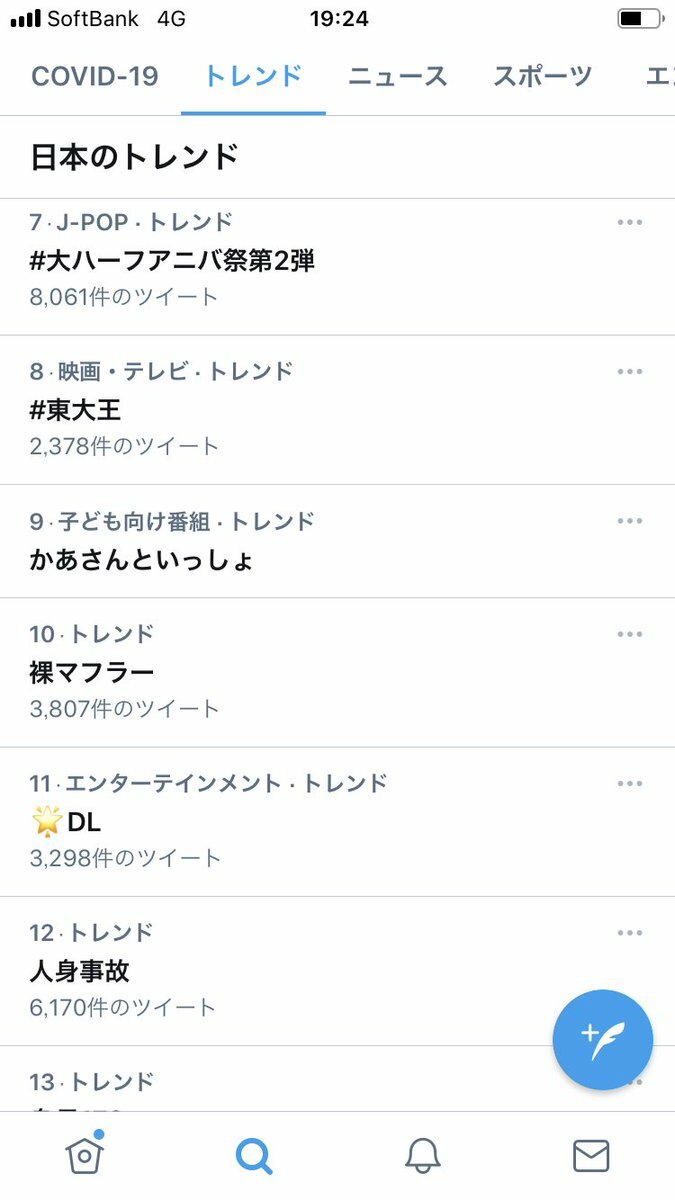The image size is (675, 1200).
Task: Compose a new tweet
Action: tap(603, 1040)
